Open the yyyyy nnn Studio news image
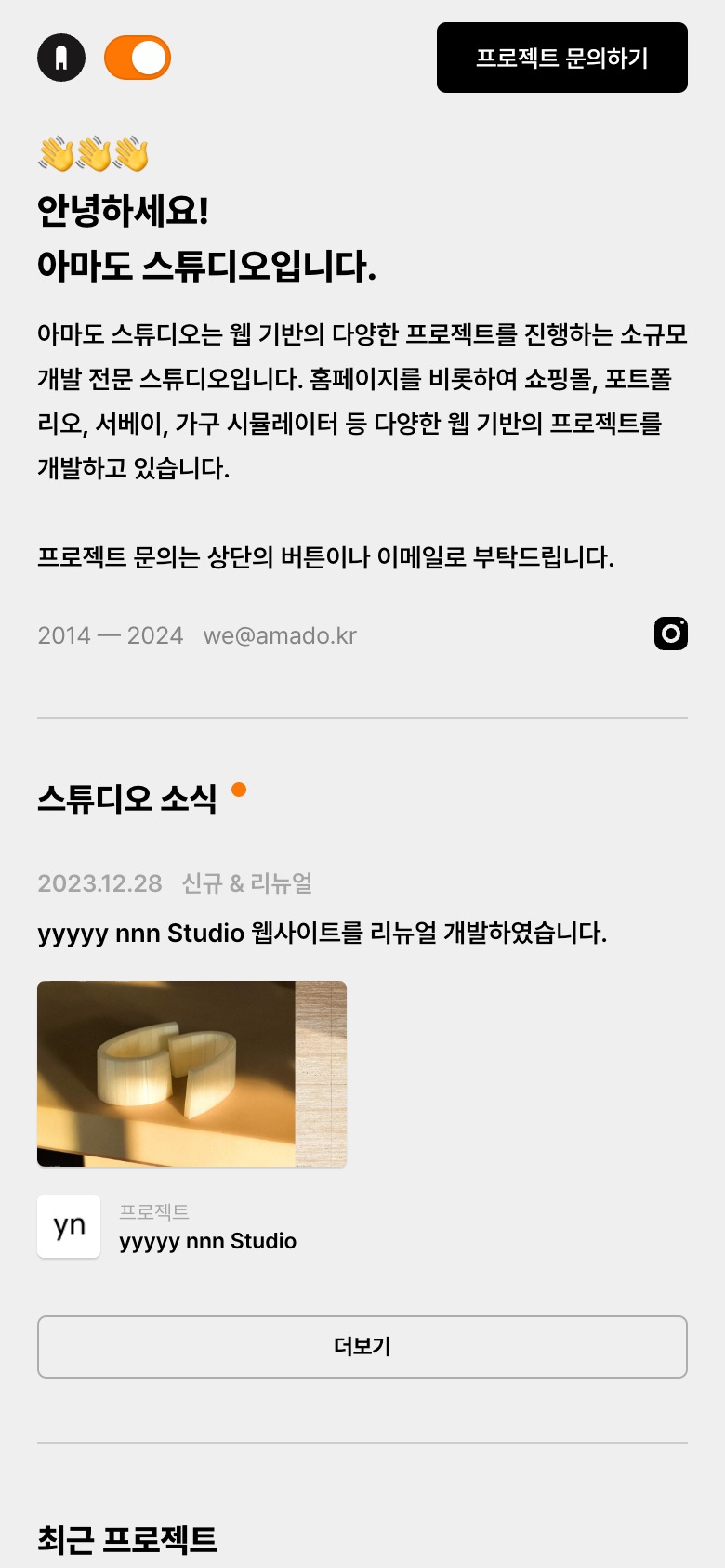This screenshot has height=1568, width=725. pyautogui.click(x=191, y=1074)
